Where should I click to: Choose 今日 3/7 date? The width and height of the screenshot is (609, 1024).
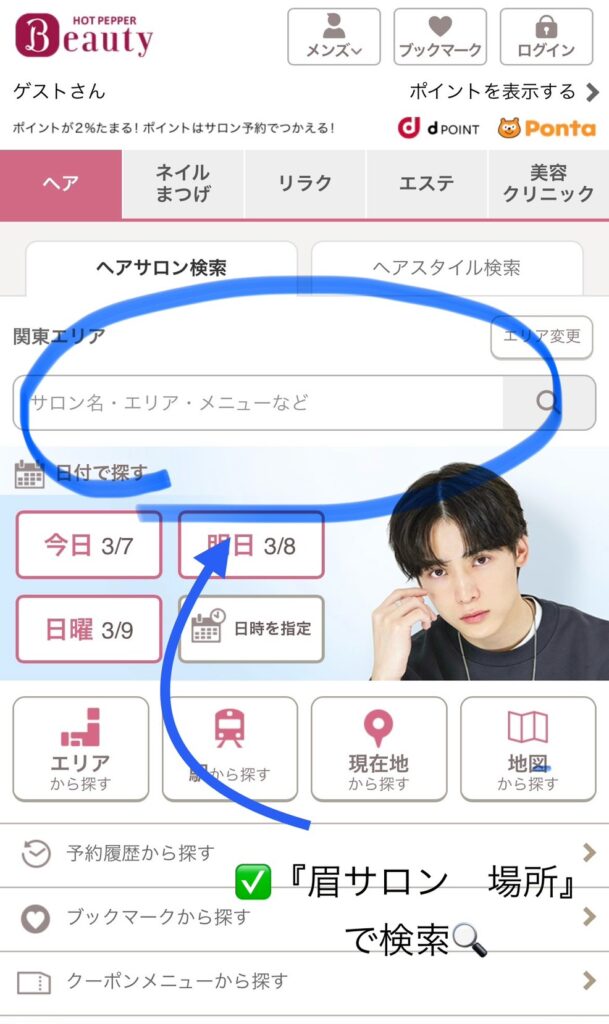pos(88,546)
